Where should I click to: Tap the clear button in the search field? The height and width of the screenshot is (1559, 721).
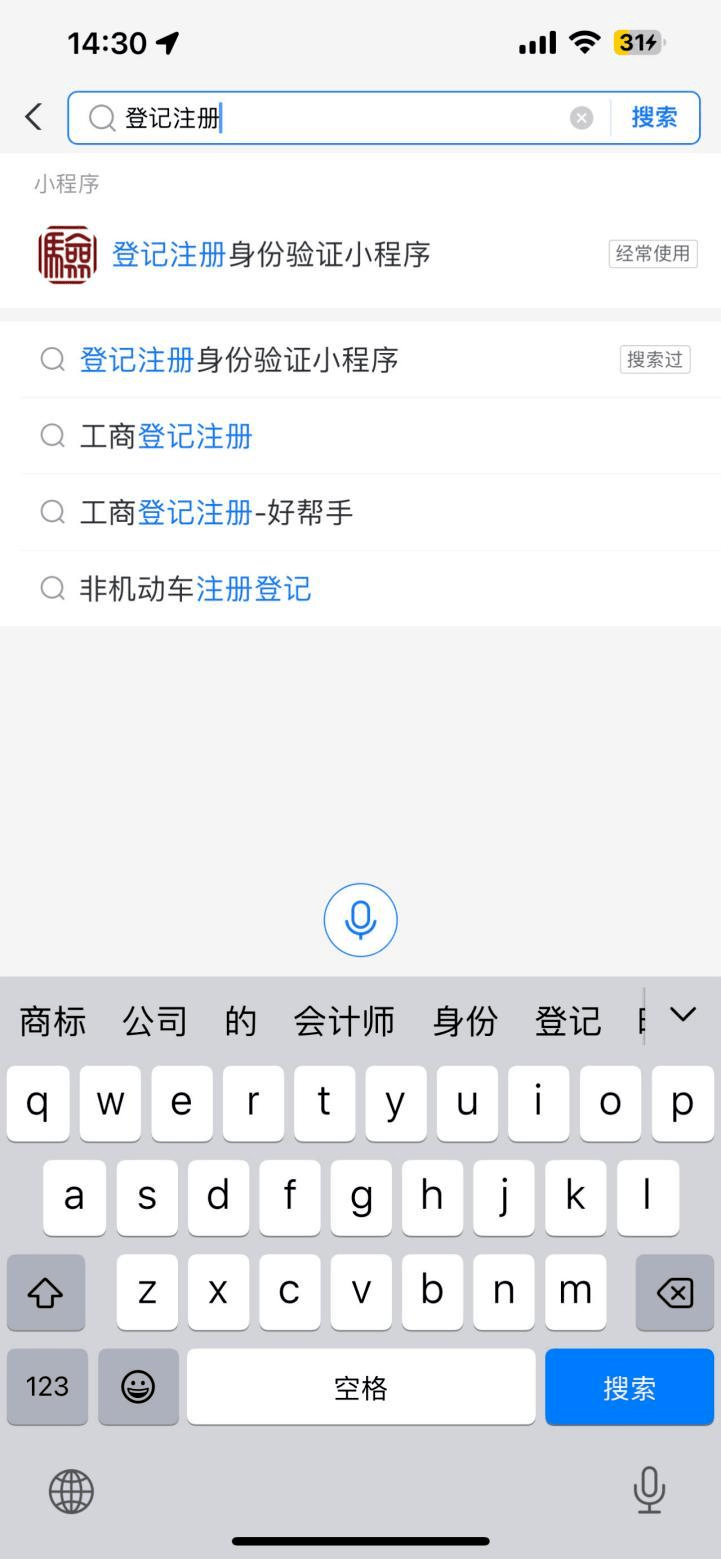pos(582,117)
